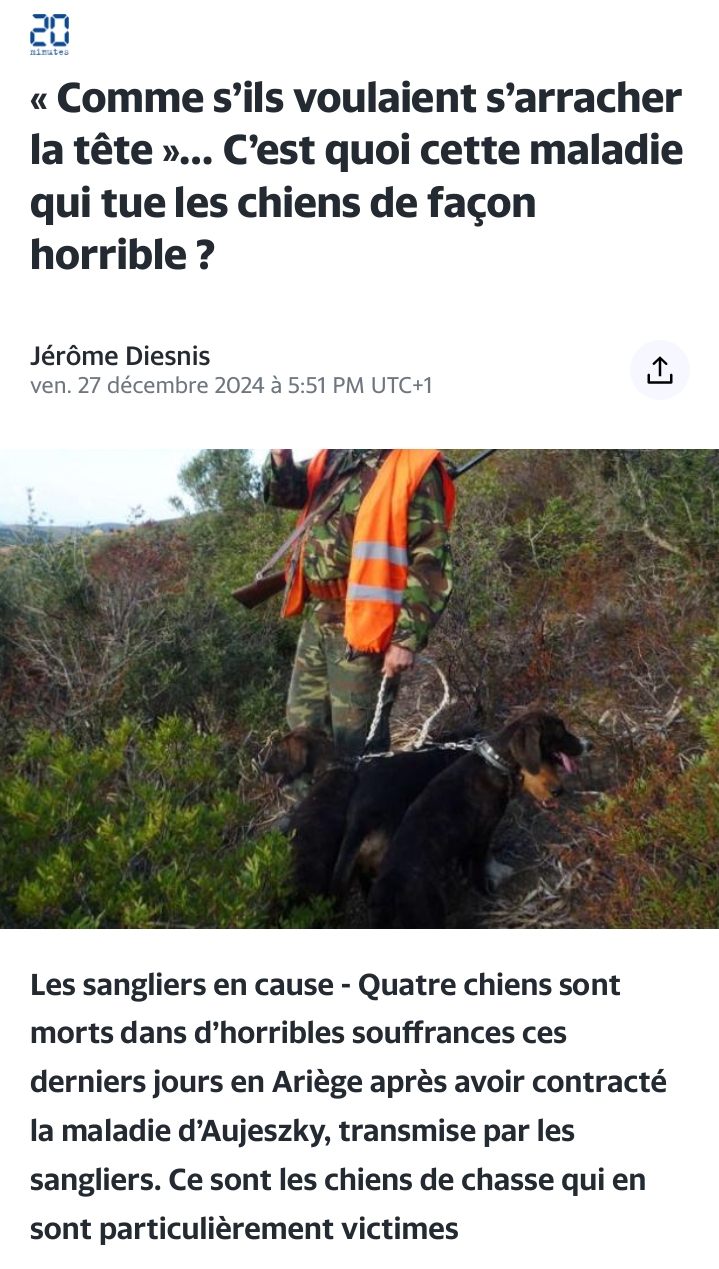Share this article
This screenshot has width=719, height=1269.
click(659, 370)
